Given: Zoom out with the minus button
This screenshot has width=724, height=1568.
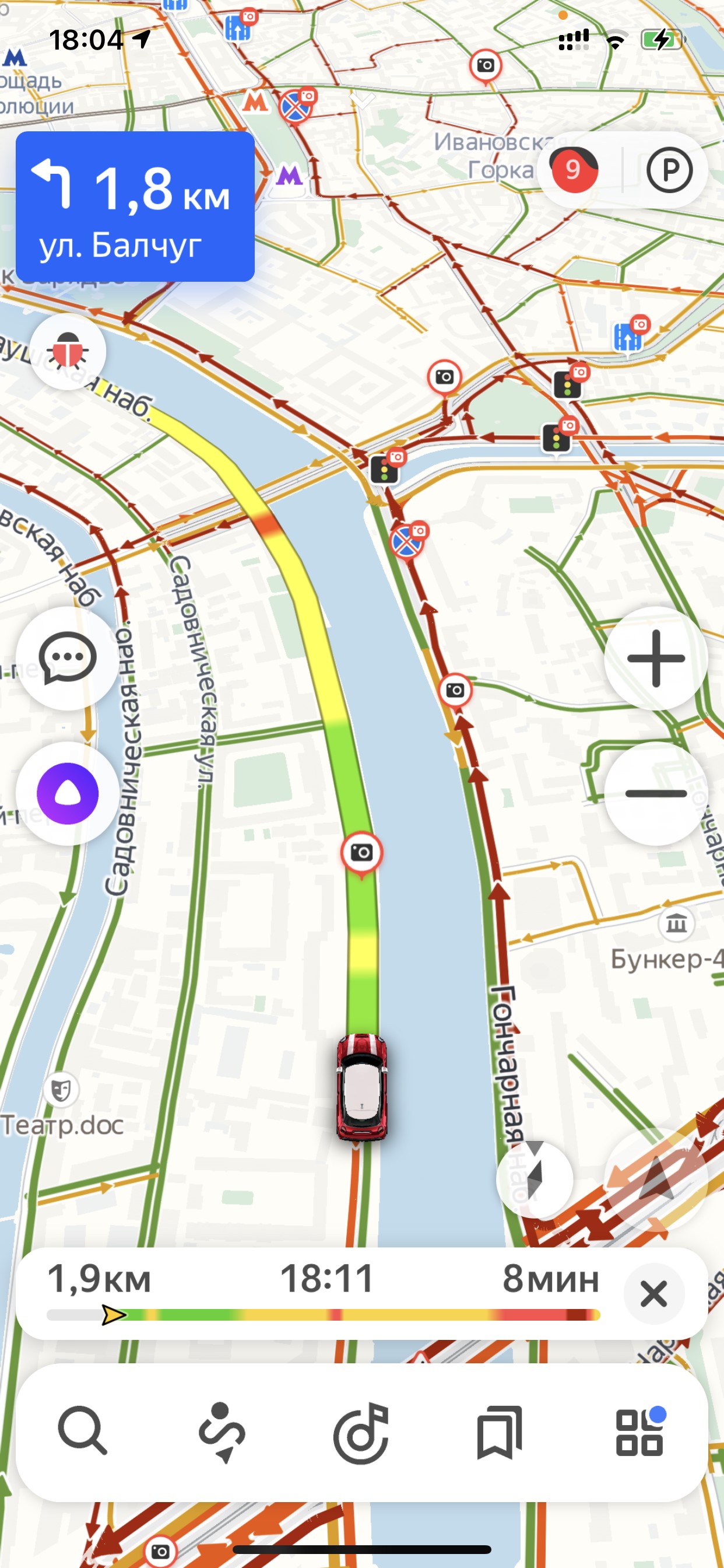Looking at the screenshot, I should [656, 793].
